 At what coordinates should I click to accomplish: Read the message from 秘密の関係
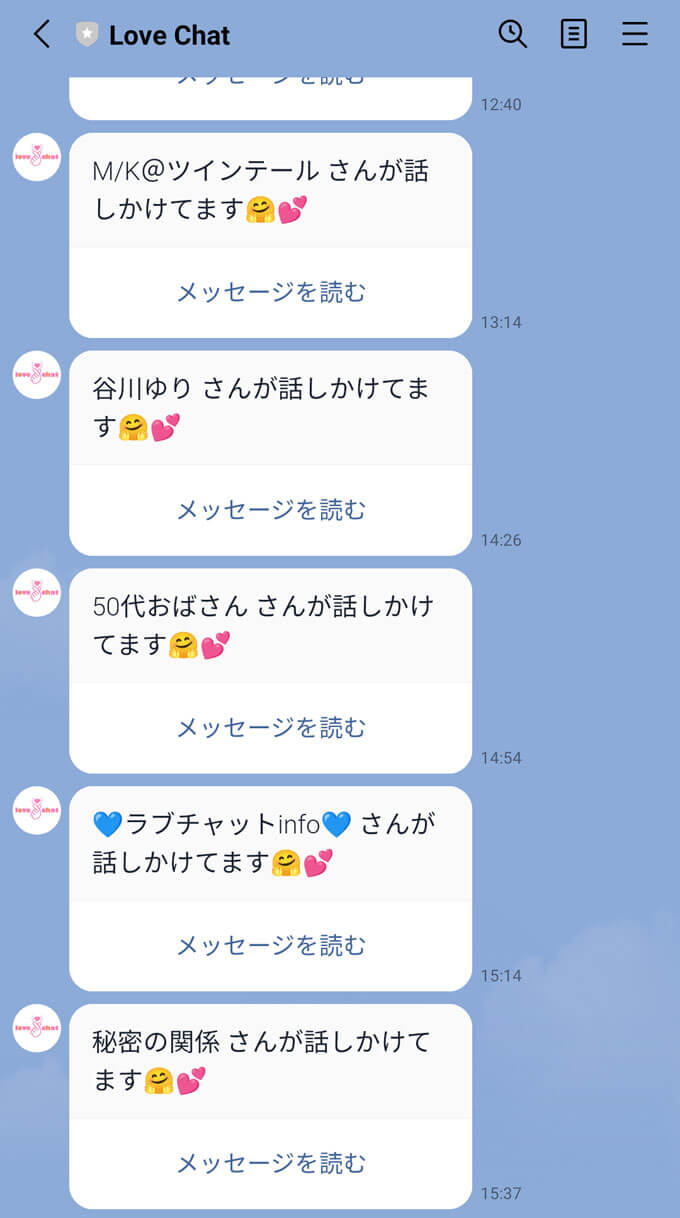271,1163
